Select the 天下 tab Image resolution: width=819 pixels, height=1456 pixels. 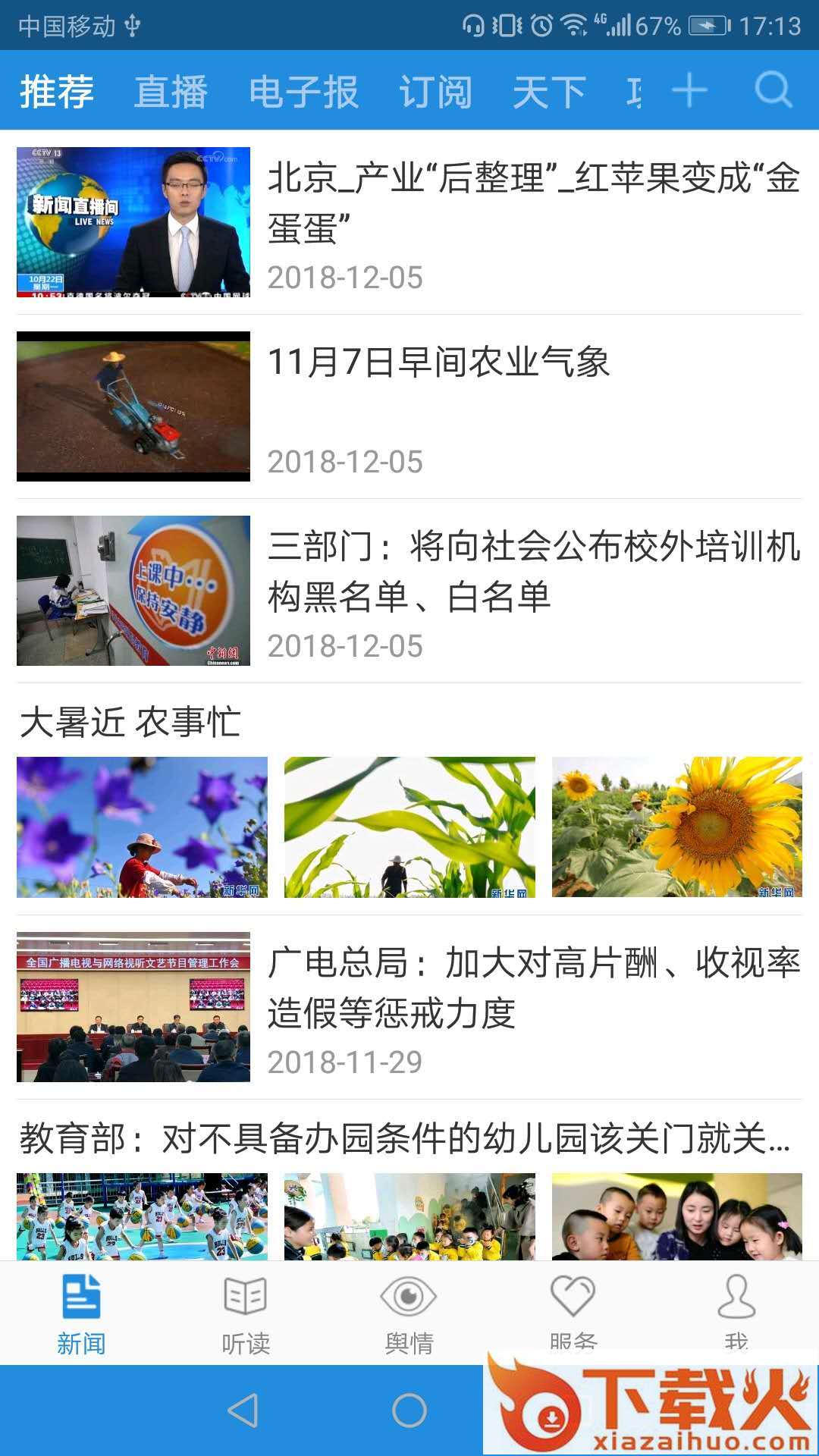tap(549, 92)
